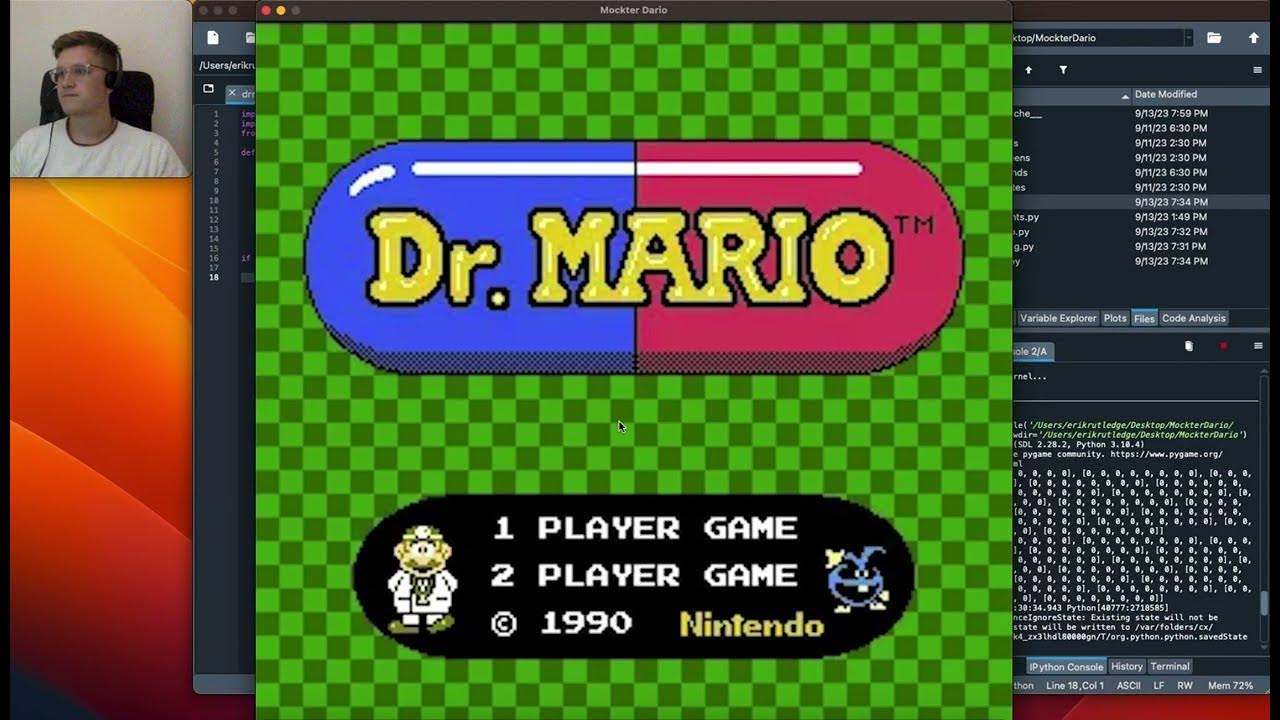This screenshot has width=1280, height=720.
Task: Close the Mockter Dario game window
Action: coord(265,10)
